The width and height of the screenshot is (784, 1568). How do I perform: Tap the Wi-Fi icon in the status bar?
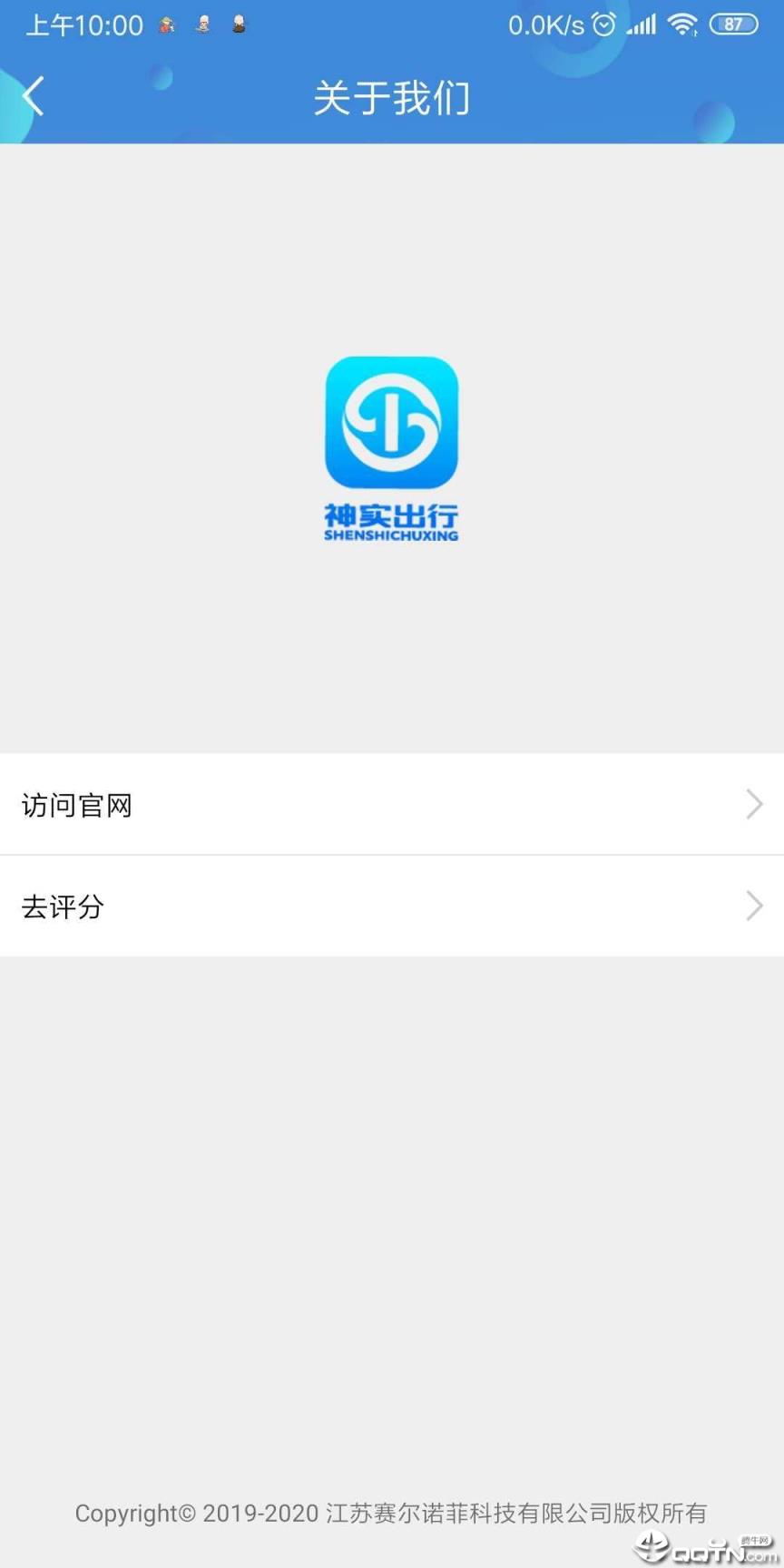683,24
